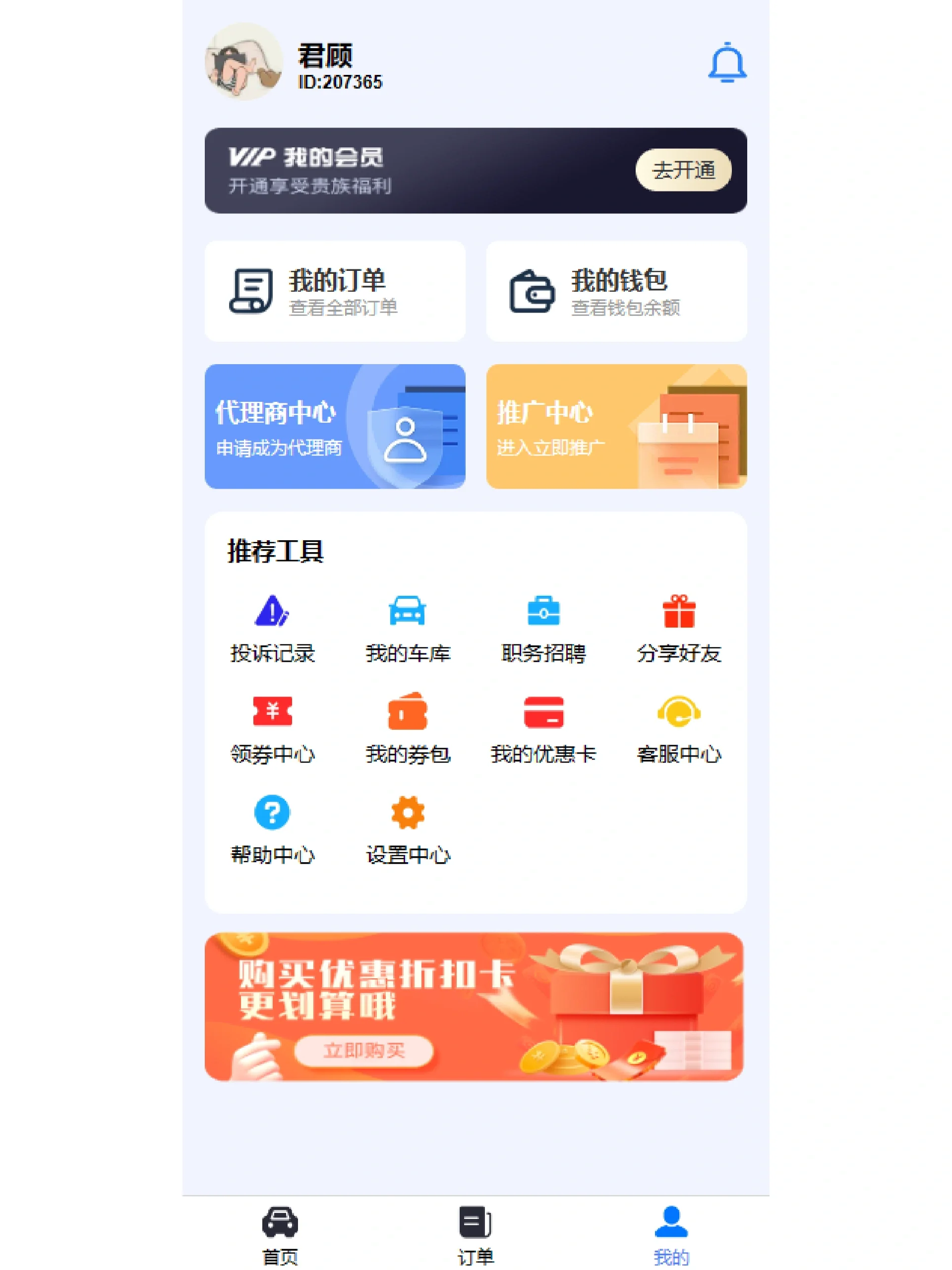The height and width of the screenshot is (1270, 952).
Task: Enter 代理商中心 card
Action: [x=335, y=427]
